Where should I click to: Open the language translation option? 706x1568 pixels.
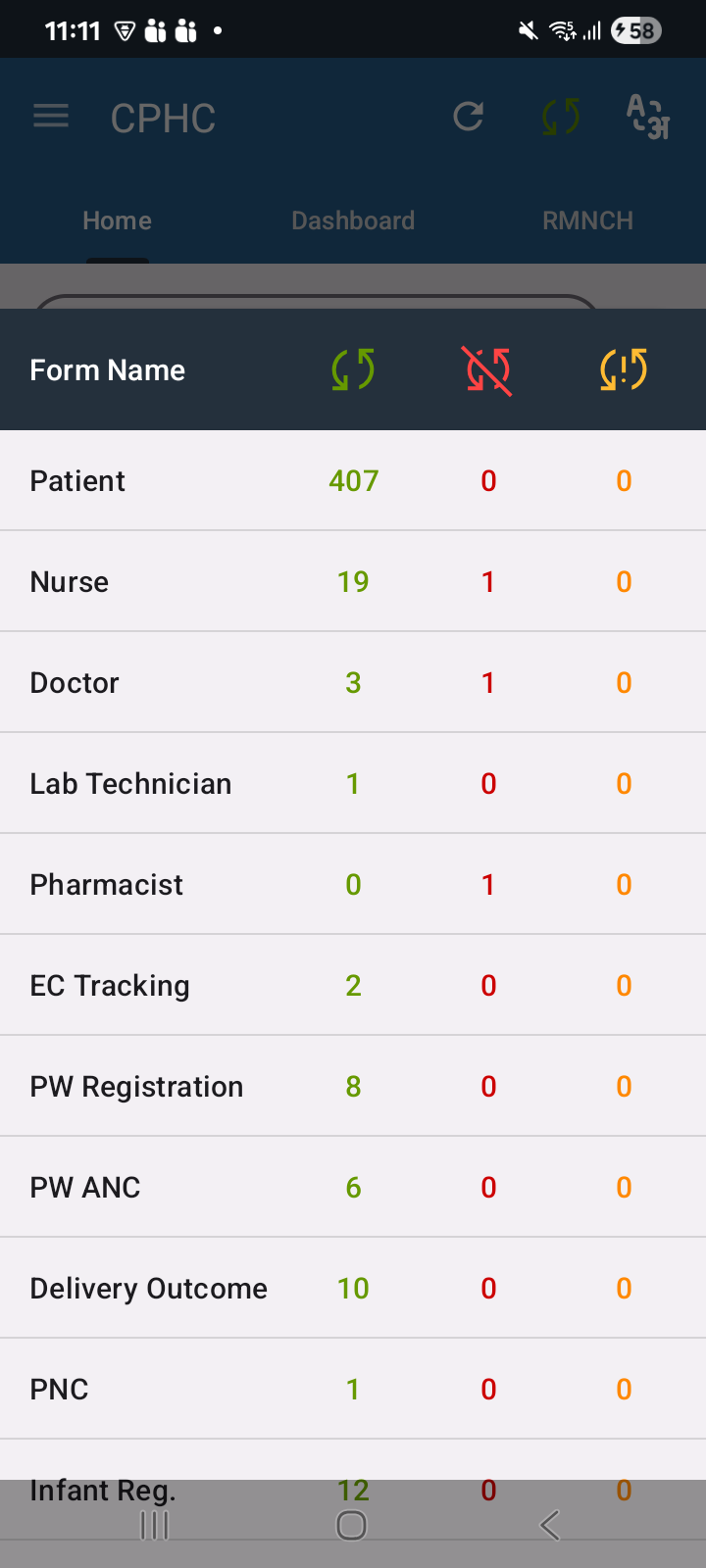pyautogui.click(x=648, y=118)
